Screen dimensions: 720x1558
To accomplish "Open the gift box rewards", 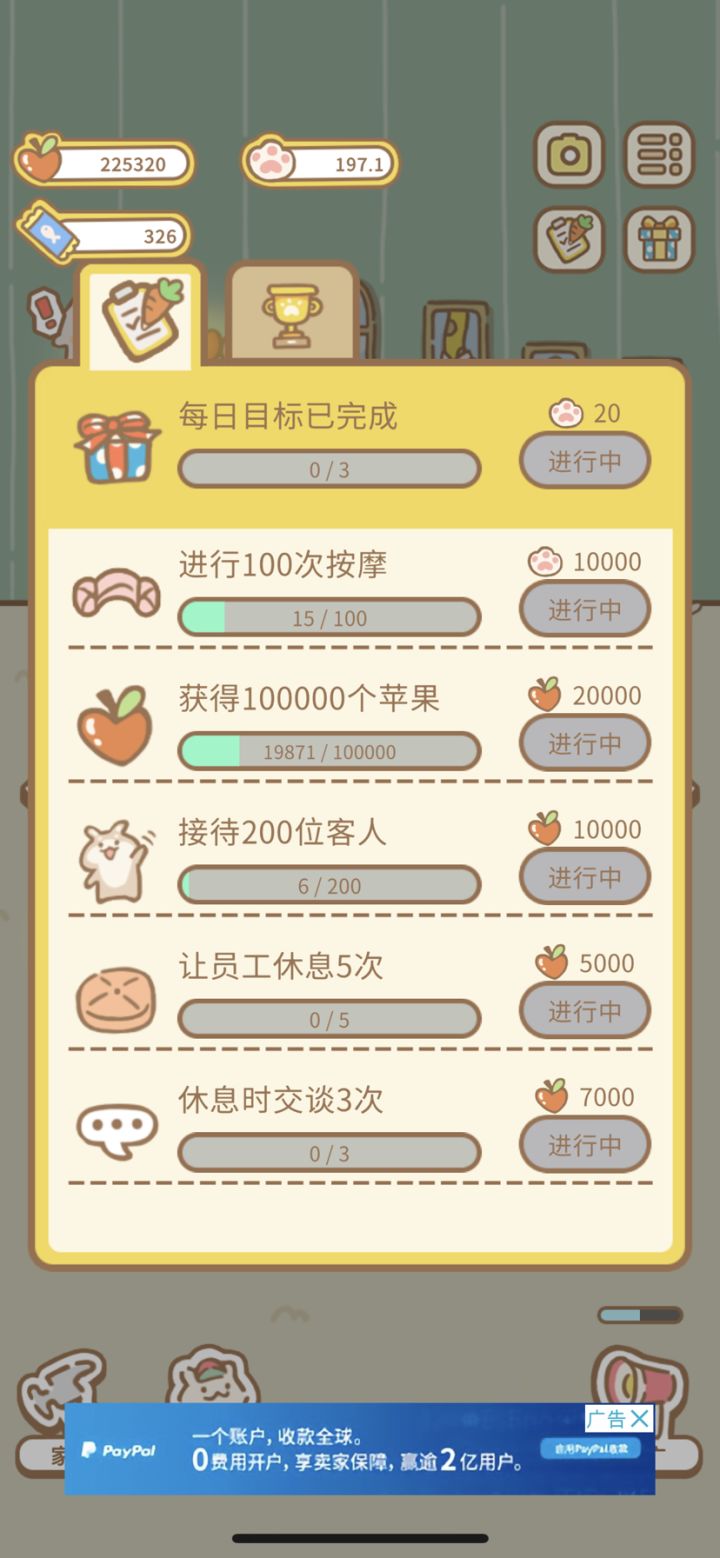I will 659,240.
